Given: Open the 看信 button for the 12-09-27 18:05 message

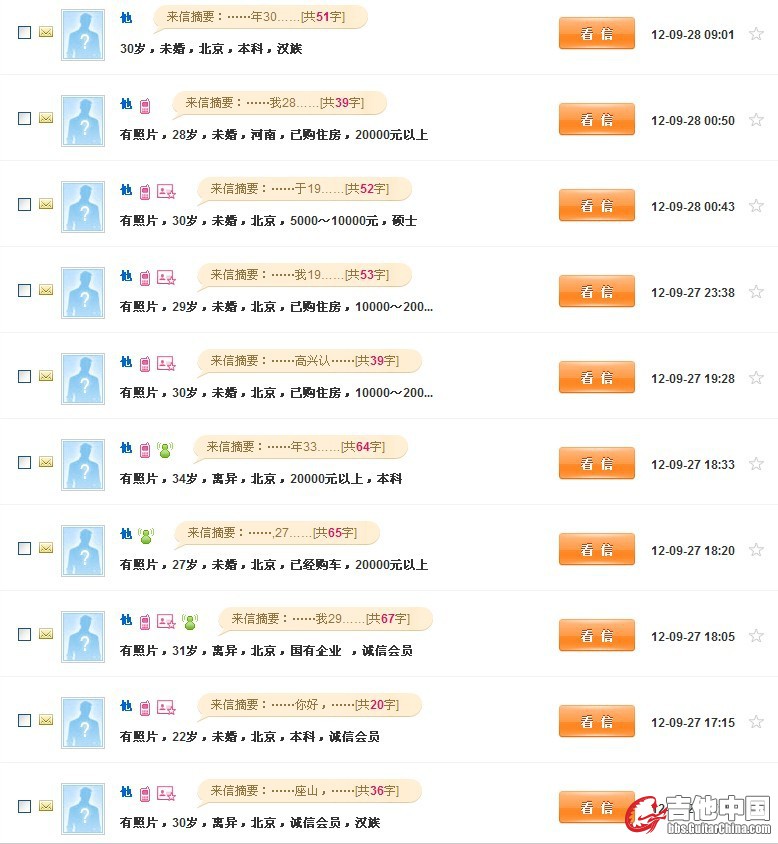Looking at the screenshot, I should pyautogui.click(x=596, y=636).
